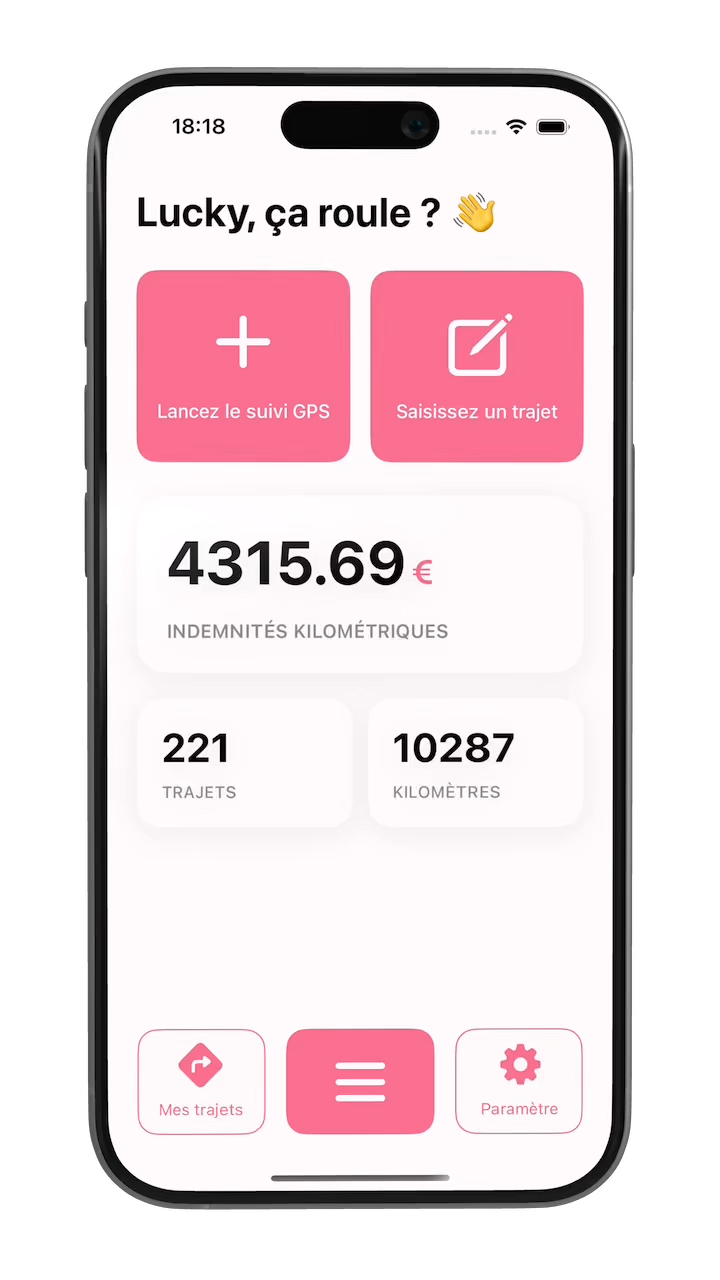Start GPS tracking with Lancez le suivi GPS
The height and width of the screenshot is (1280, 720).
click(x=243, y=366)
